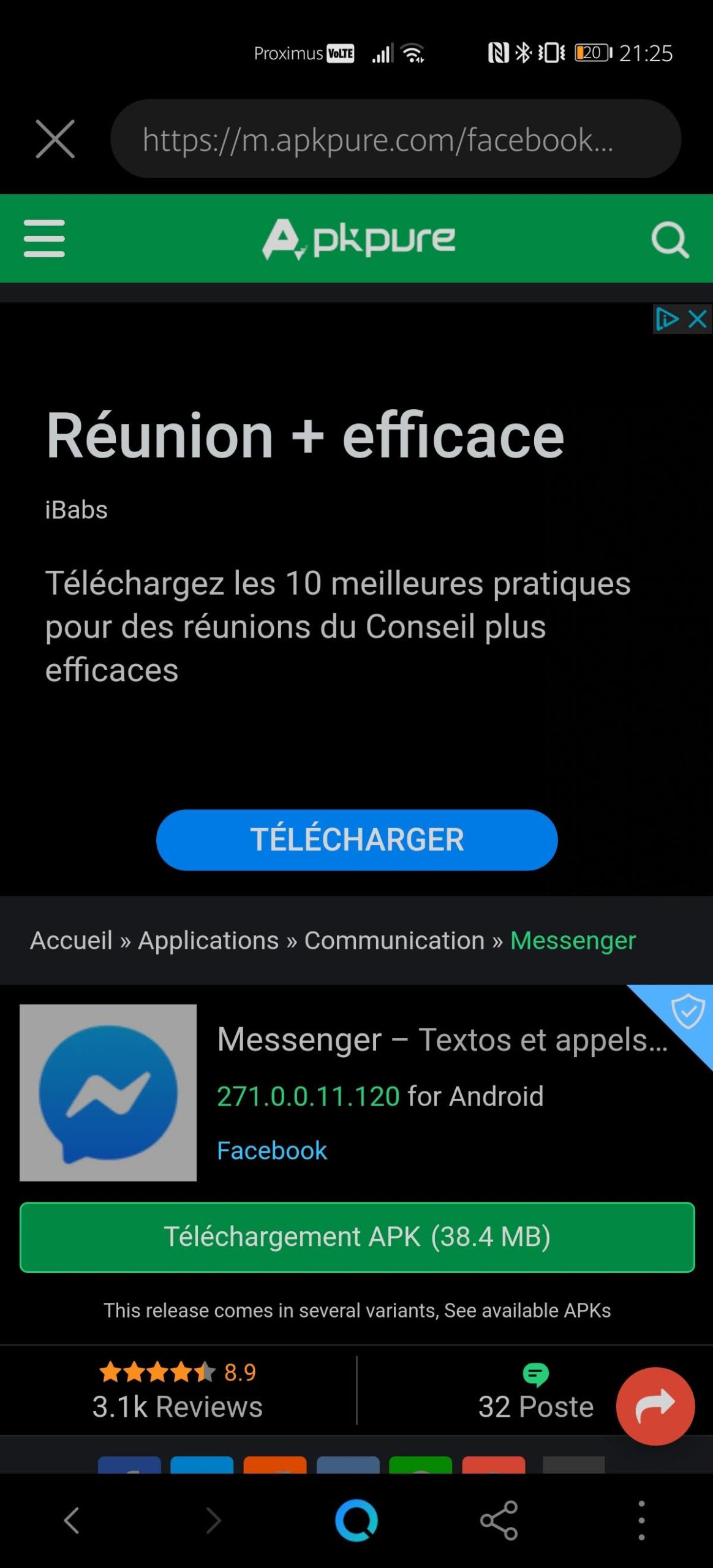Open APKPure search magnifier
Viewport: 713px width, 1568px height.
click(x=670, y=239)
